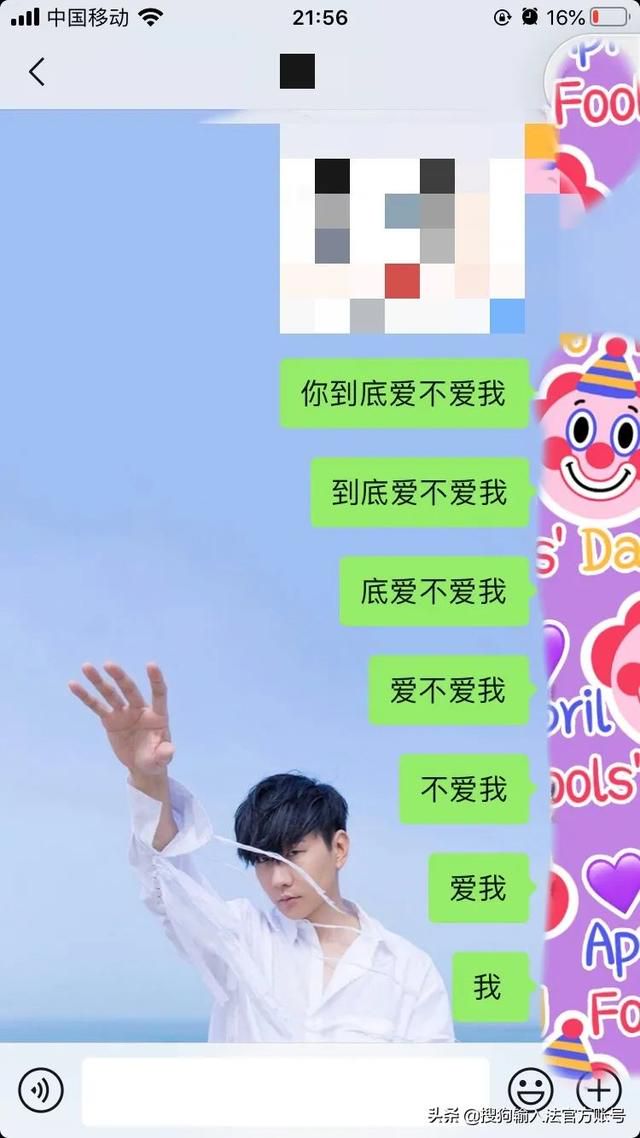The height and width of the screenshot is (1138, 640).
Task: Open the pixelated image message
Action: click(x=402, y=228)
